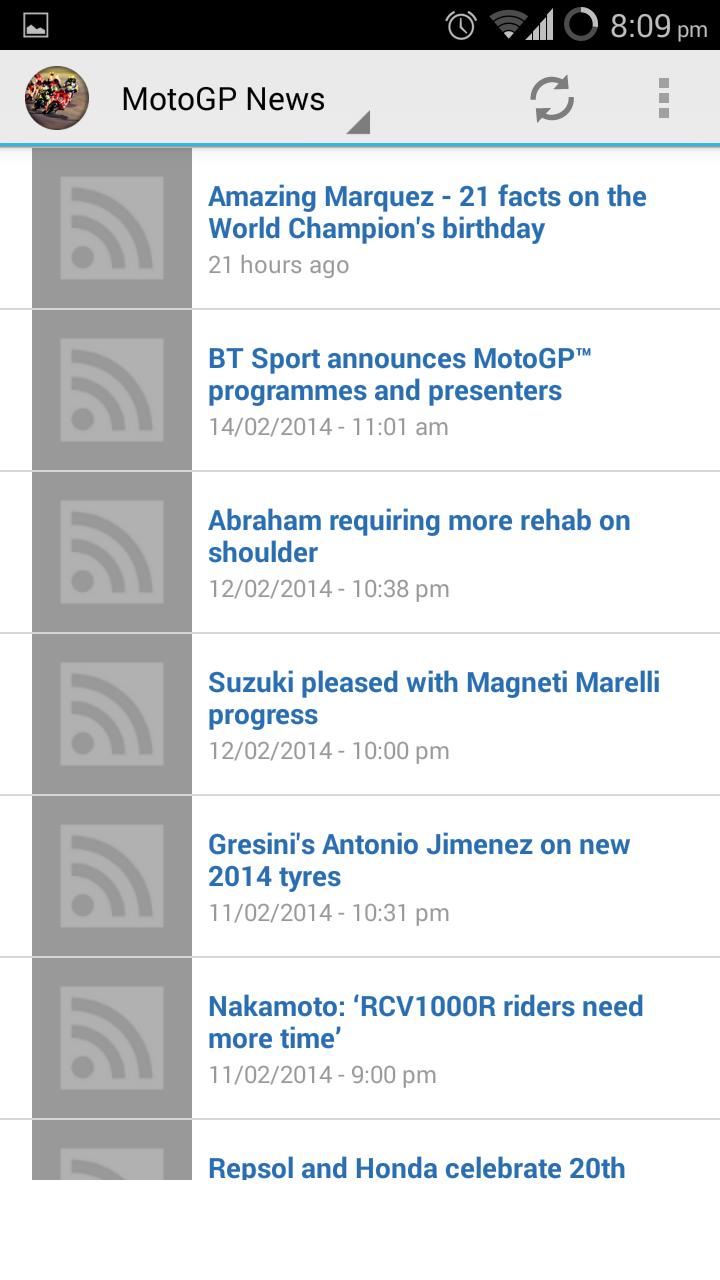Refresh the MotoGP news feed
This screenshot has height=1280, width=720.
coord(551,99)
